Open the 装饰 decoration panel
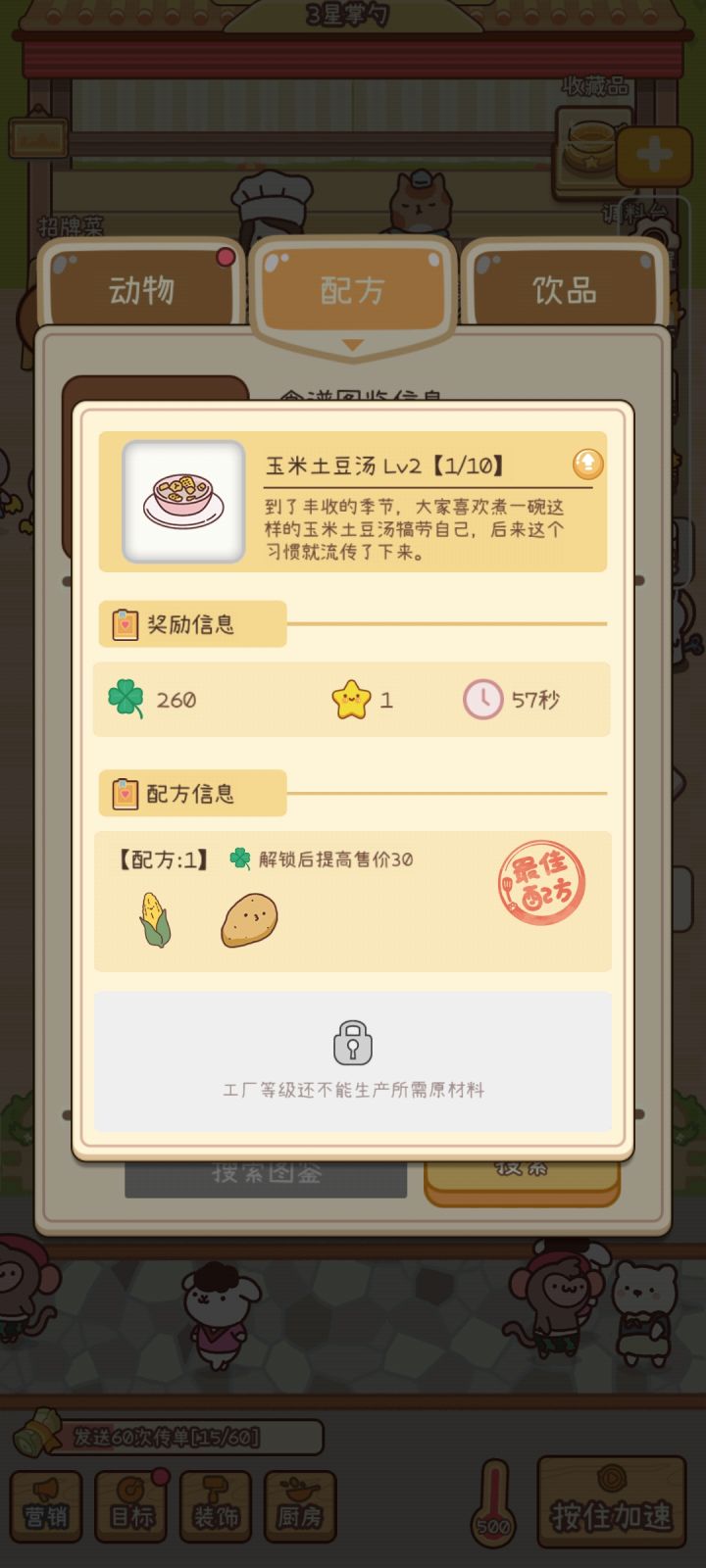The image size is (706, 1568). tap(215, 1504)
